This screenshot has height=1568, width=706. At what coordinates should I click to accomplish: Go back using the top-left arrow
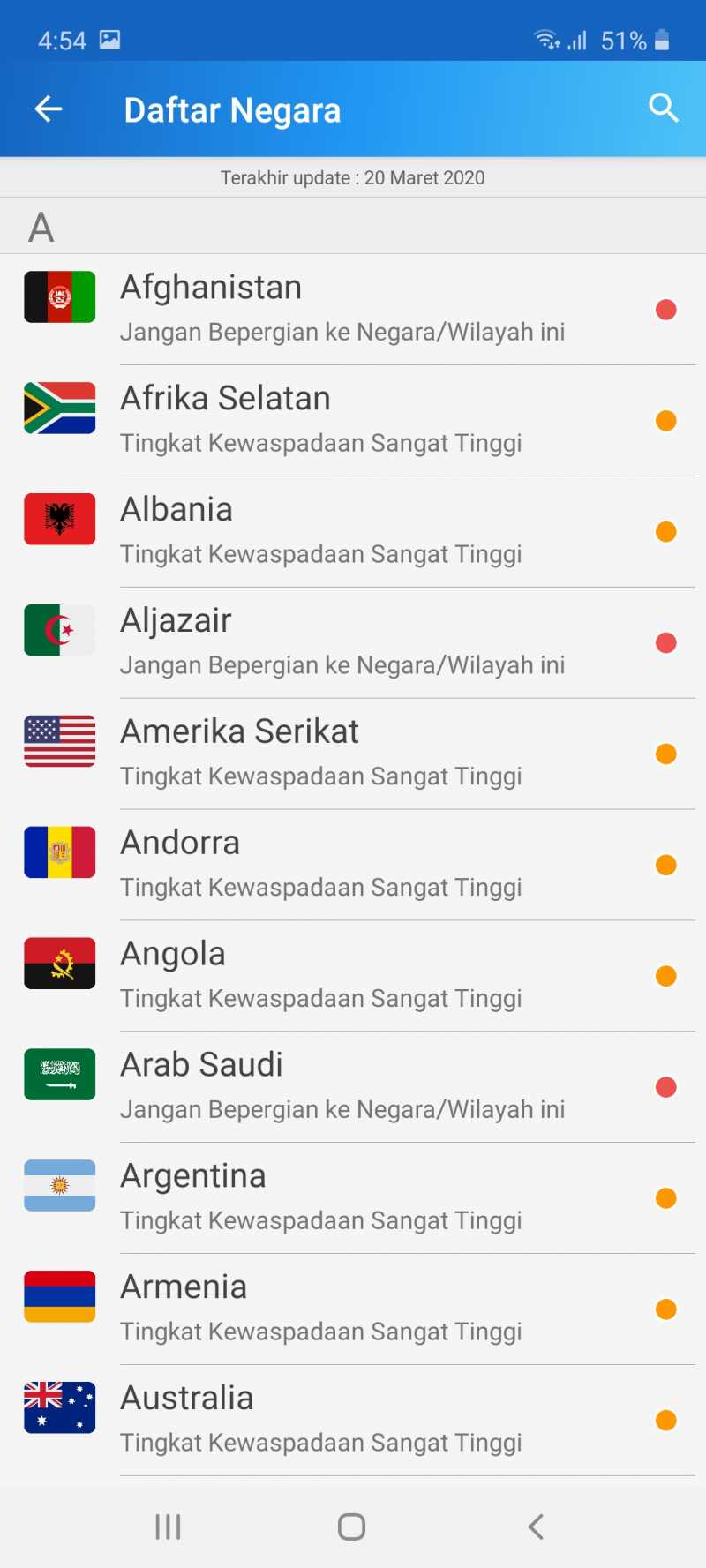point(48,109)
